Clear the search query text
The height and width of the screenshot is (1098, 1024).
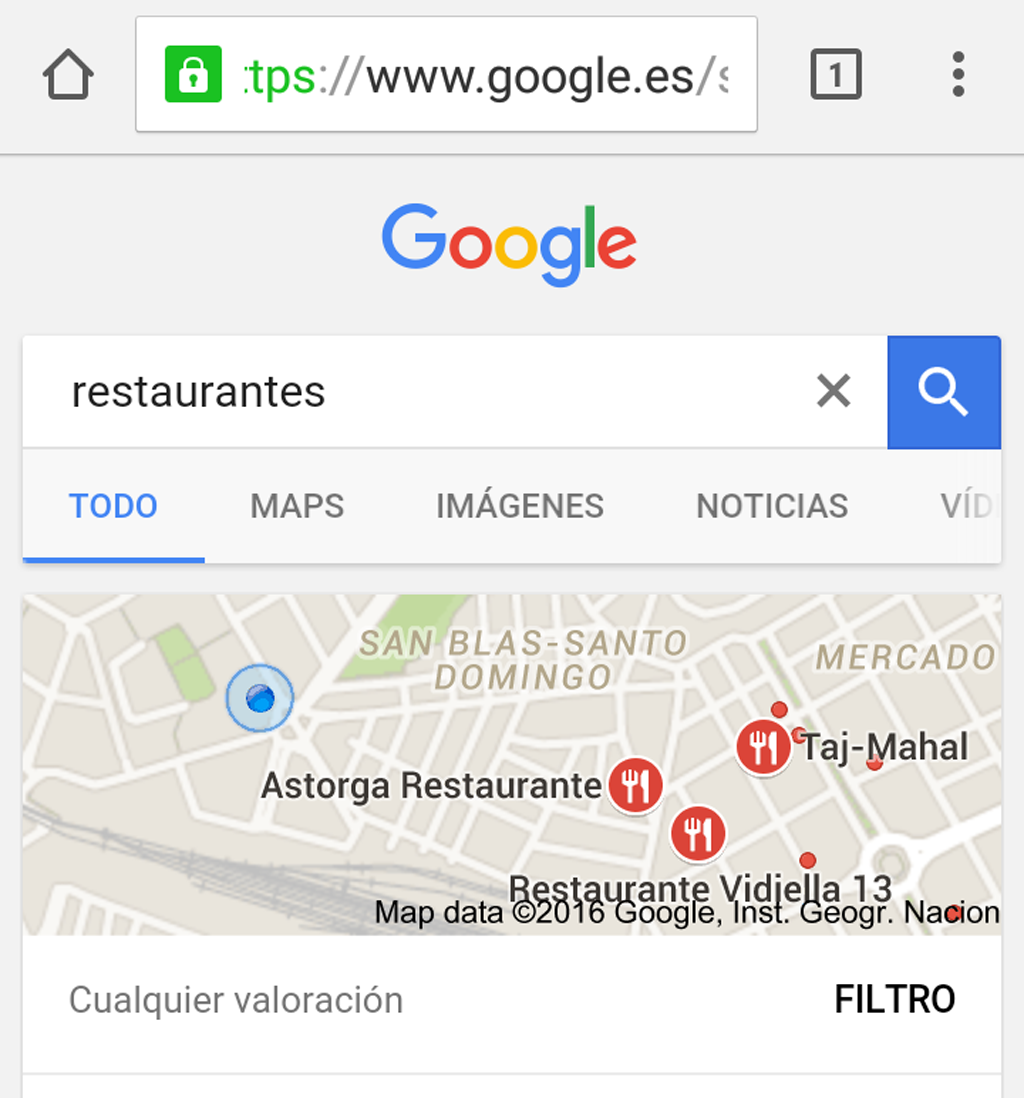(833, 392)
